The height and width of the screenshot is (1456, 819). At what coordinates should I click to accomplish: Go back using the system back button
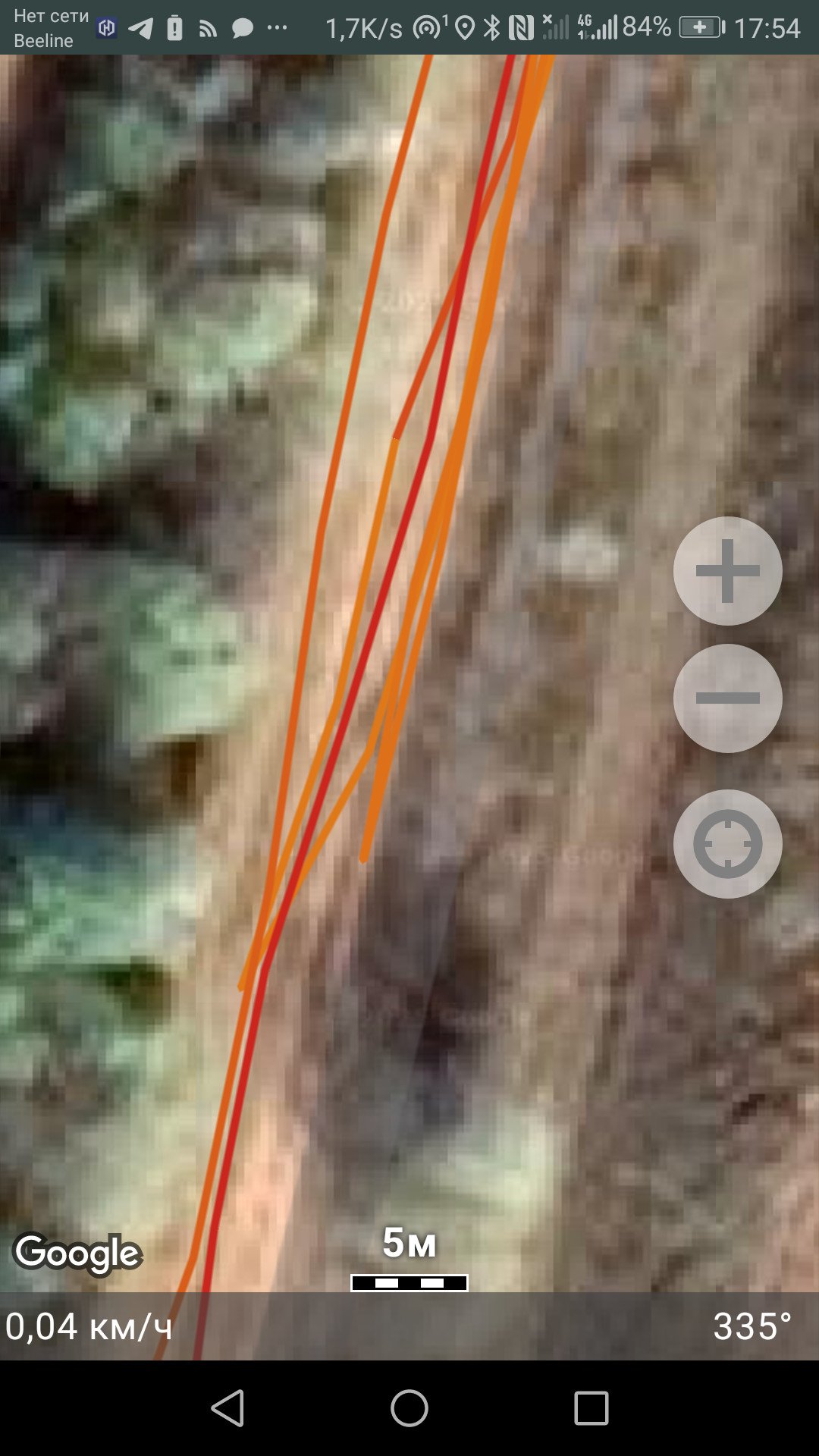click(227, 1408)
